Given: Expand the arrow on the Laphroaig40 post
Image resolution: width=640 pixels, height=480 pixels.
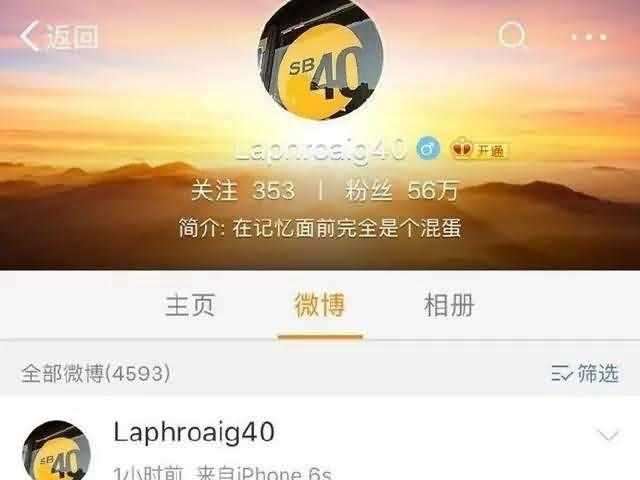Looking at the screenshot, I should click(x=608, y=435).
